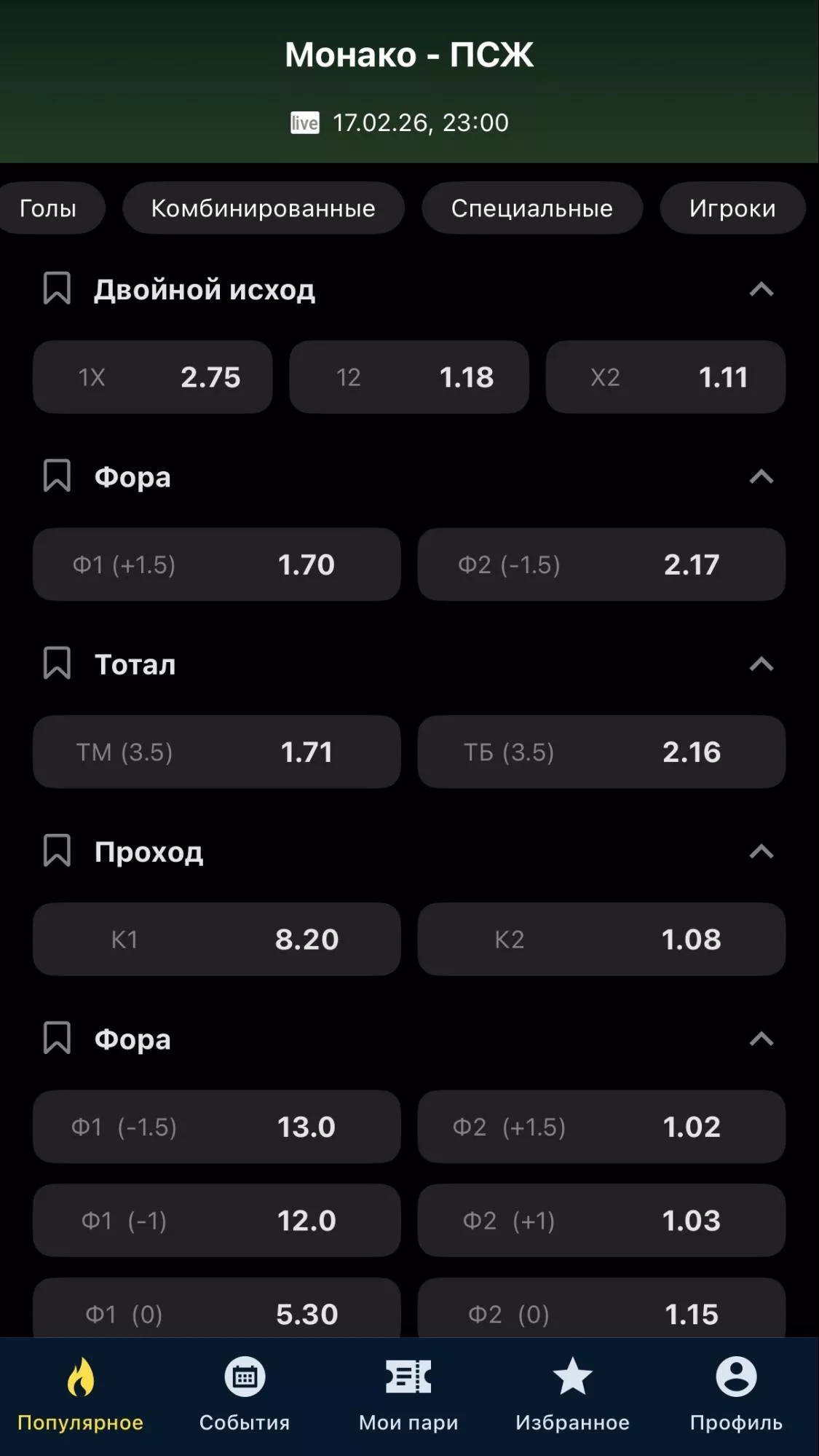Viewport: 819px width, 1456px height.
Task: Toggle the live indicator badge
Action: tap(305, 122)
